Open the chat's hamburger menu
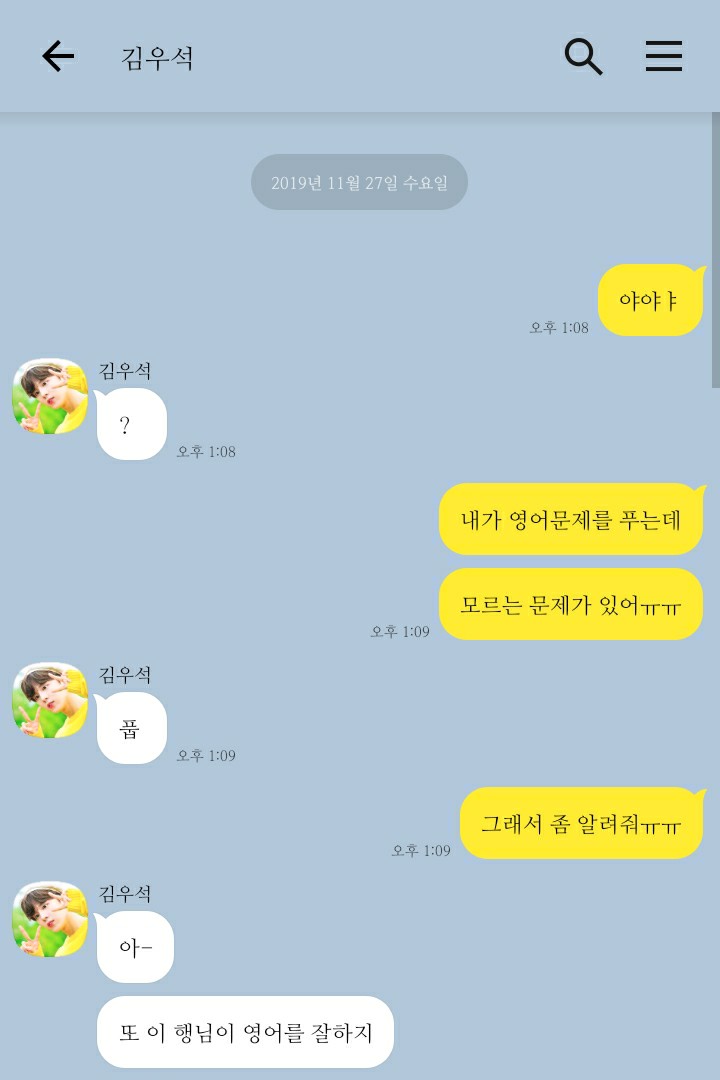Screen dimensions: 720x1080 tap(663, 57)
